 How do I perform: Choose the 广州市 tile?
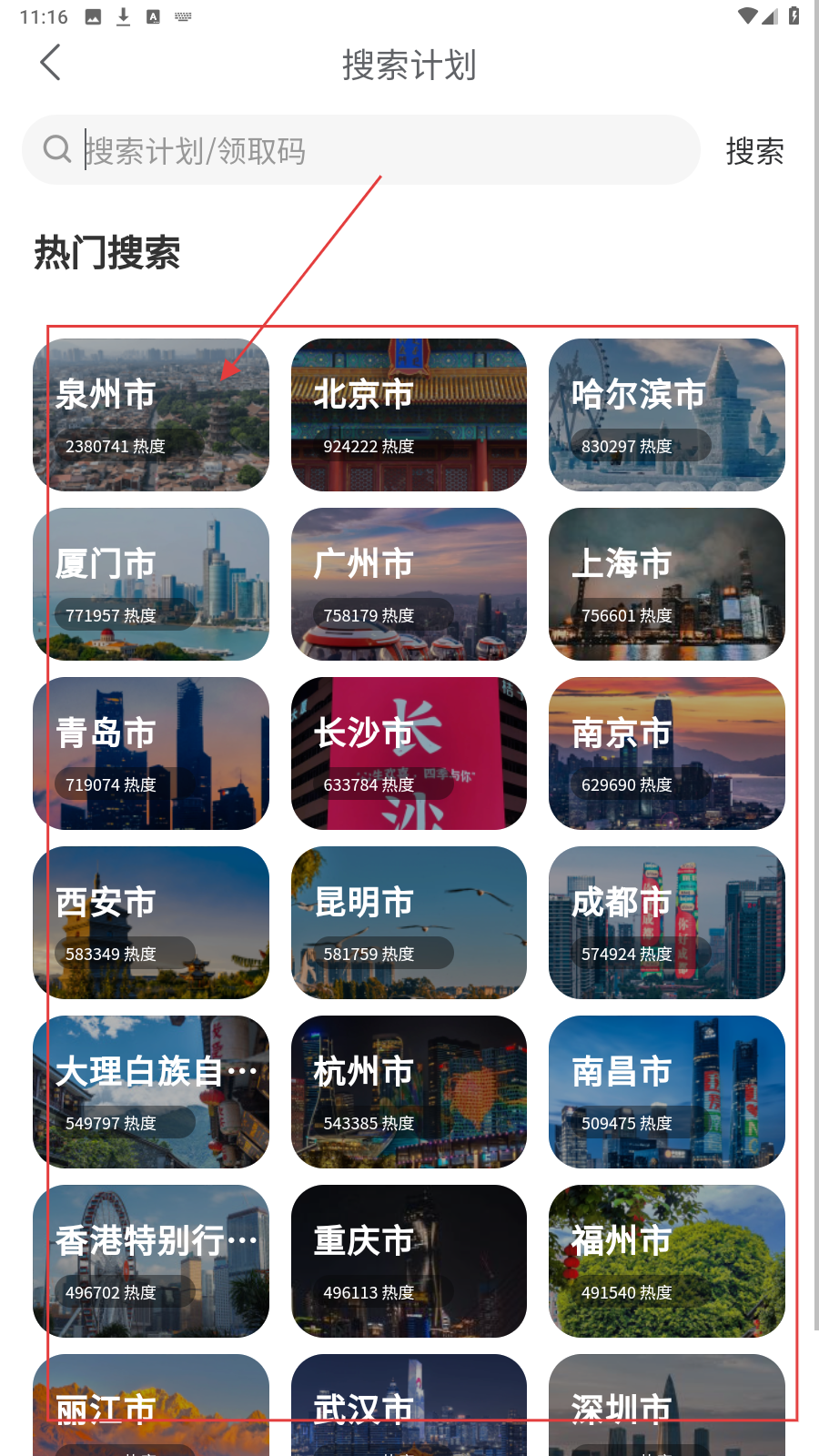pos(409,584)
